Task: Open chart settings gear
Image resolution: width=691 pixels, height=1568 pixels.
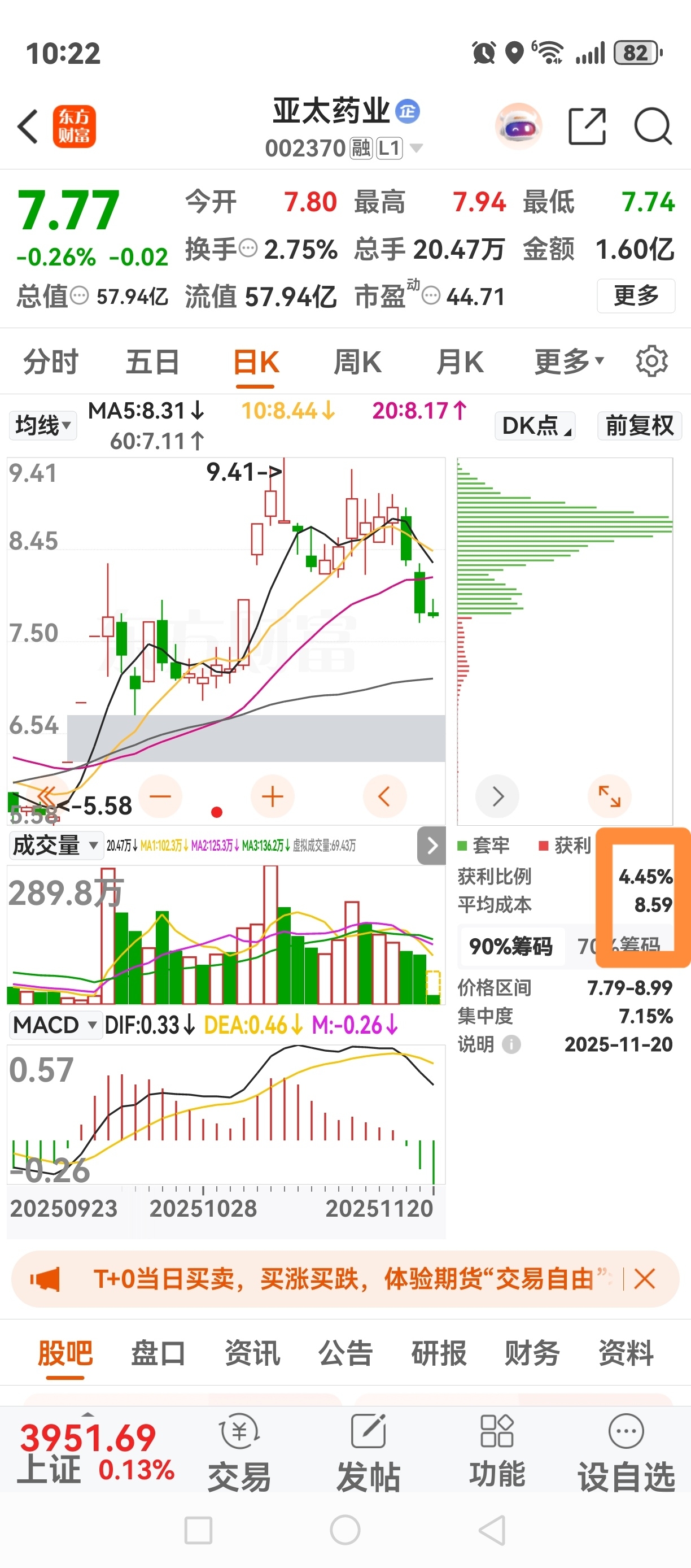Action: [x=651, y=361]
